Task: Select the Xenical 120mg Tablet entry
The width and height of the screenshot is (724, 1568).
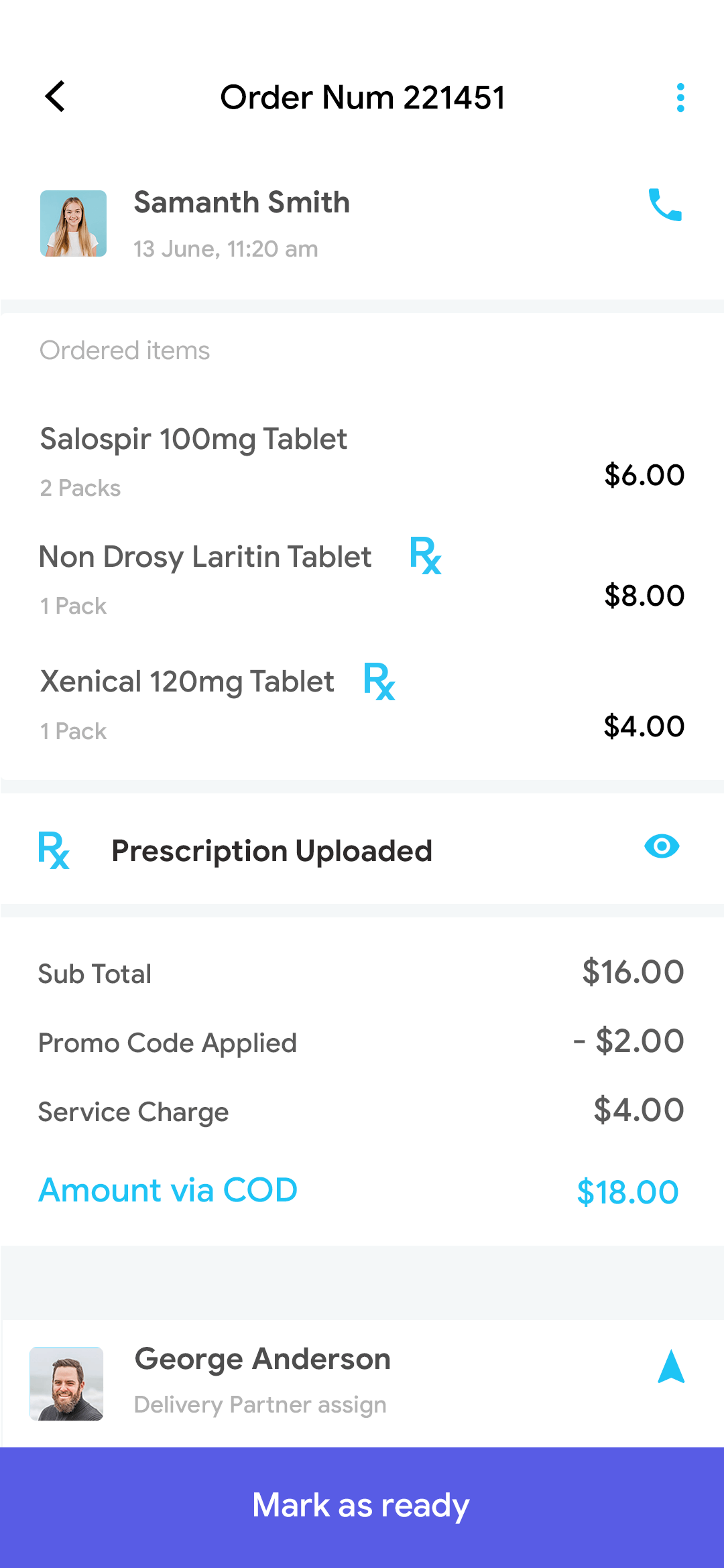Action: (x=186, y=681)
